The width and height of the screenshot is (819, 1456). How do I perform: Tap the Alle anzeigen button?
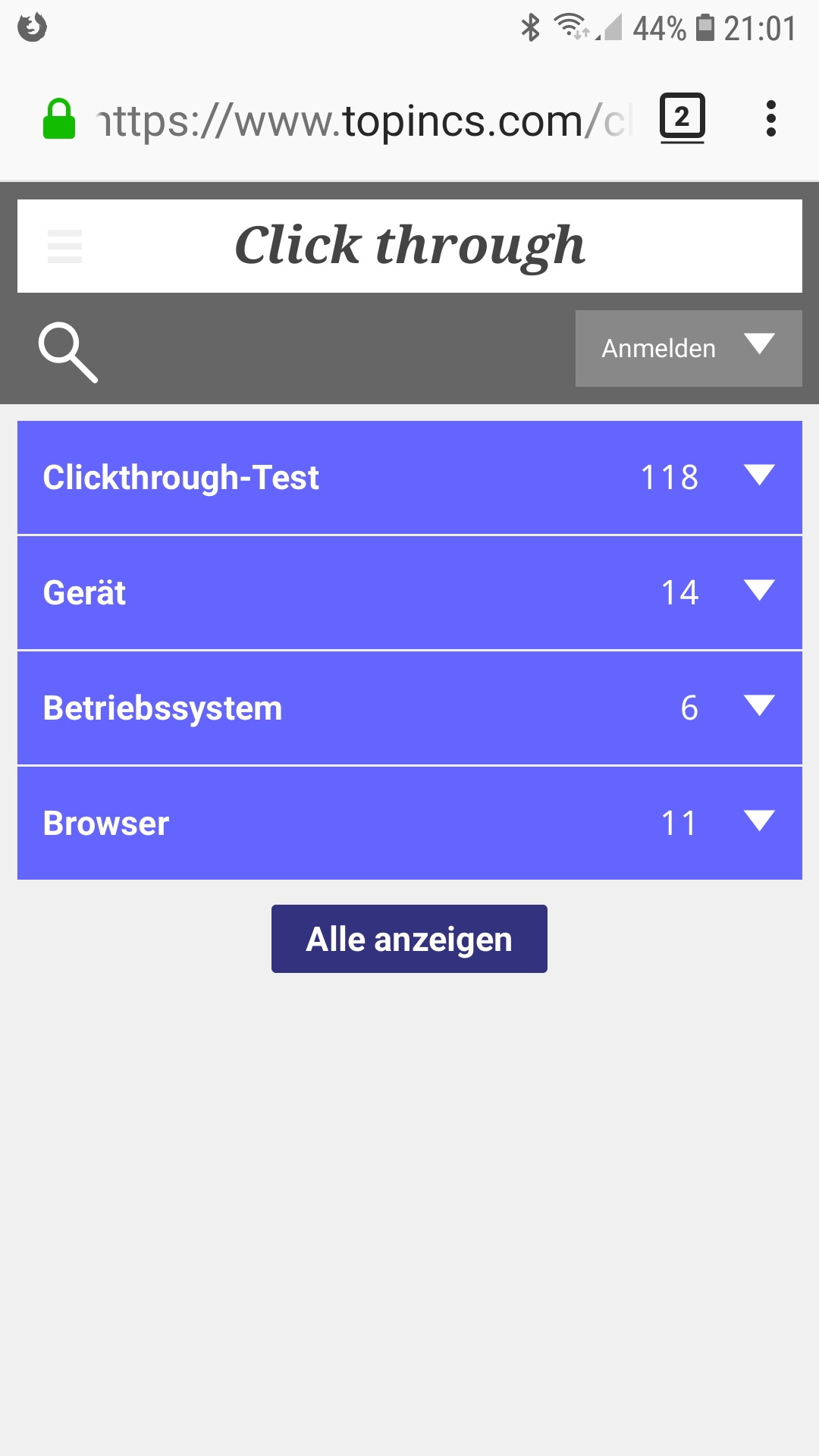[409, 939]
